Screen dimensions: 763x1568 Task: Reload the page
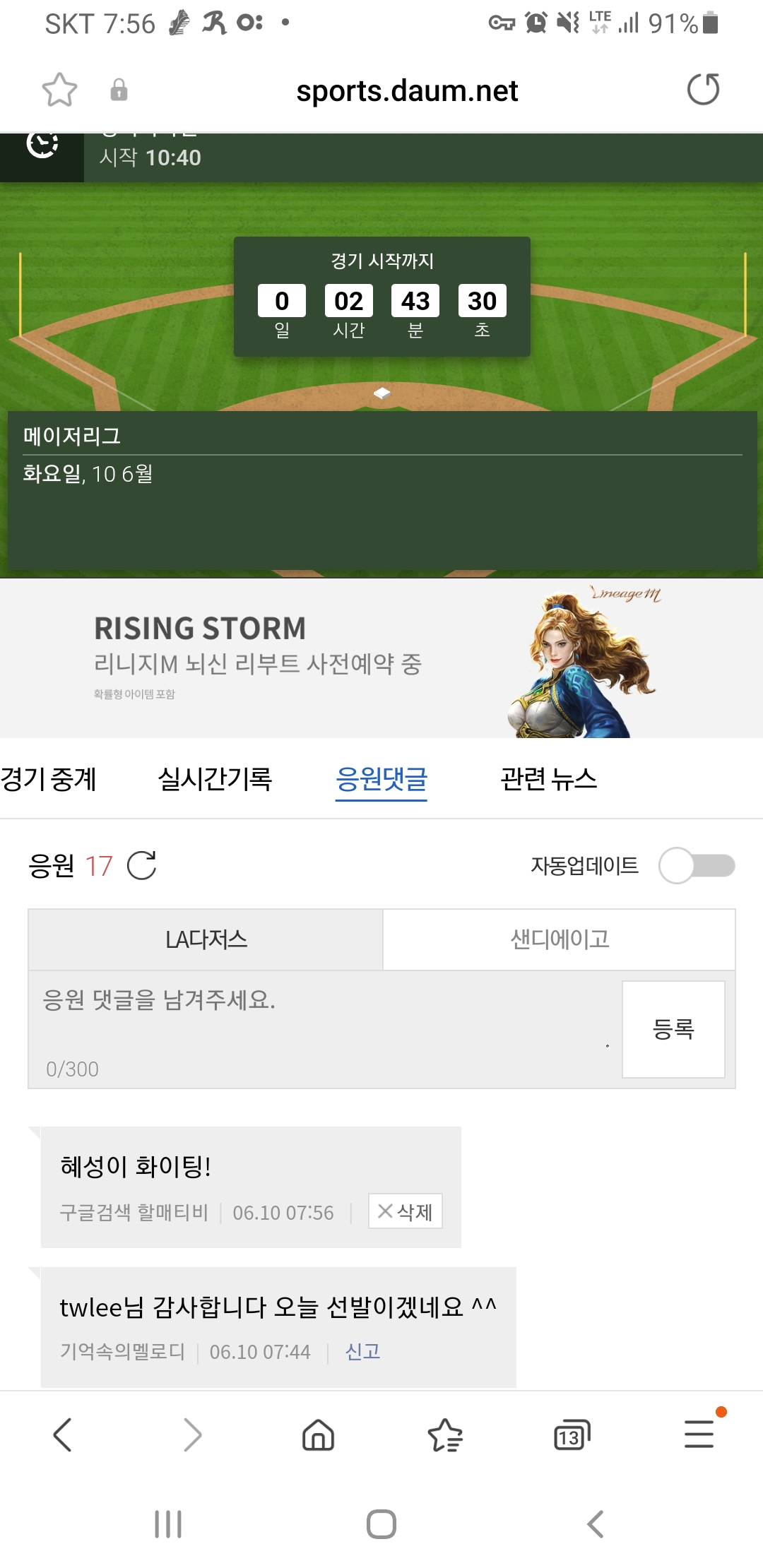[703, 90]
